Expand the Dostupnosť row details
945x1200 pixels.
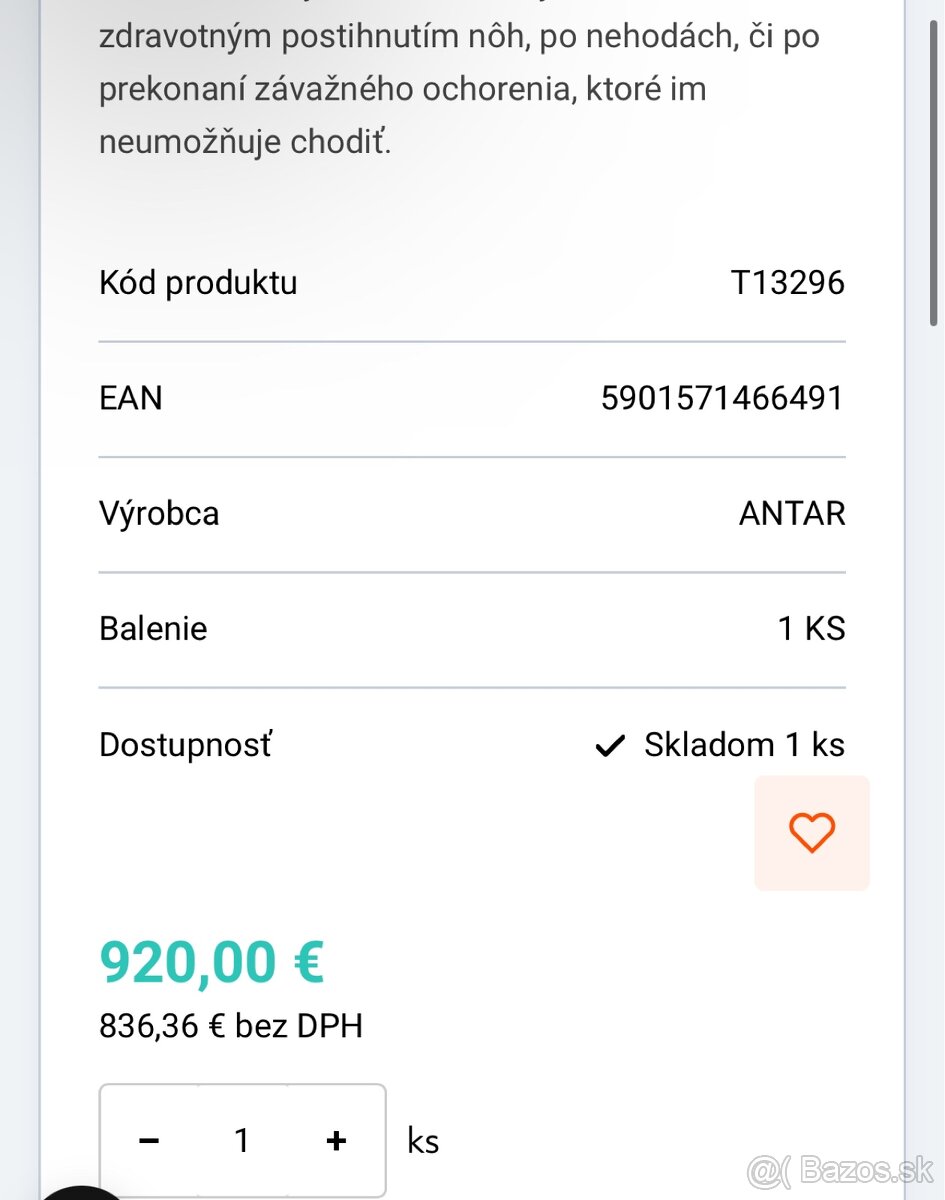470,744
